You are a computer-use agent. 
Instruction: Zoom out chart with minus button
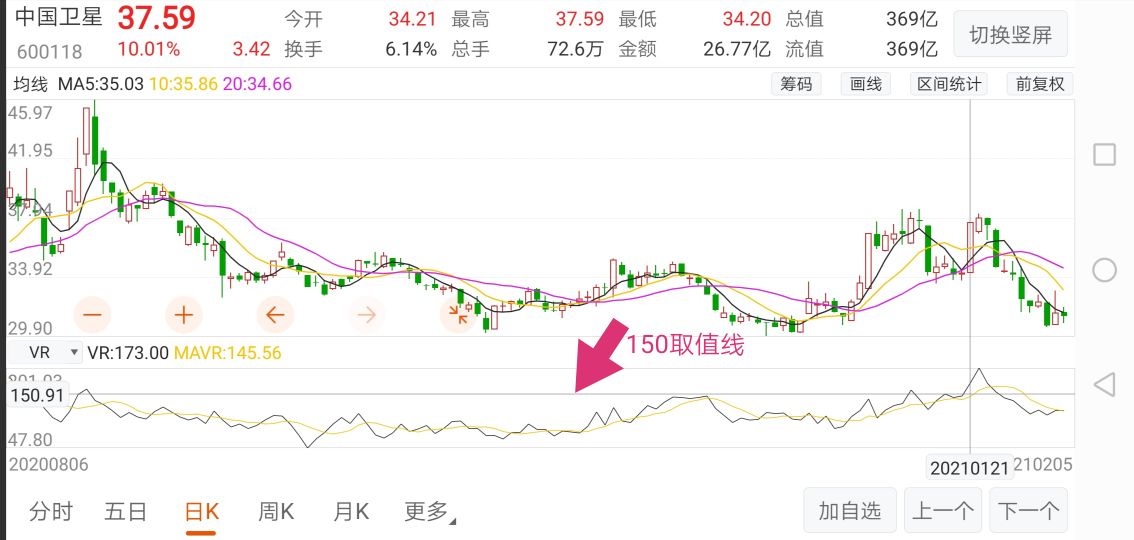coord(93,314)
